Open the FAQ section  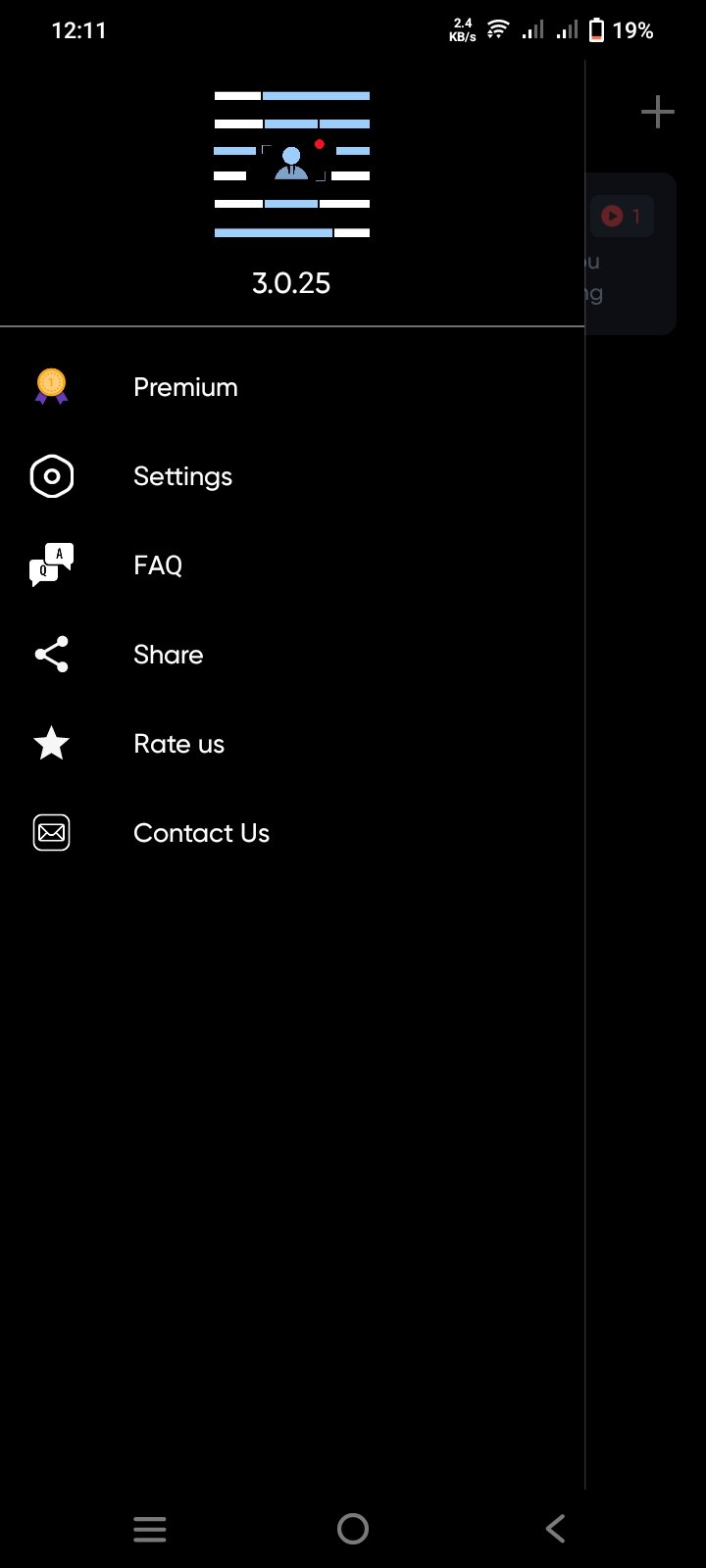pyautogui.click(x=158, y=565)
